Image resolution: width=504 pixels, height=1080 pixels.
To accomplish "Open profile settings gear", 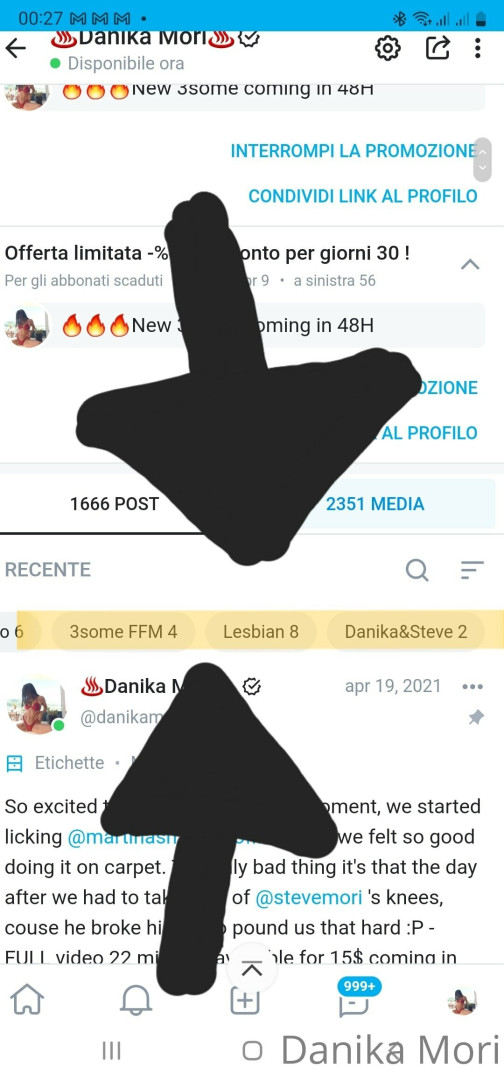I will tap(388, 48).
